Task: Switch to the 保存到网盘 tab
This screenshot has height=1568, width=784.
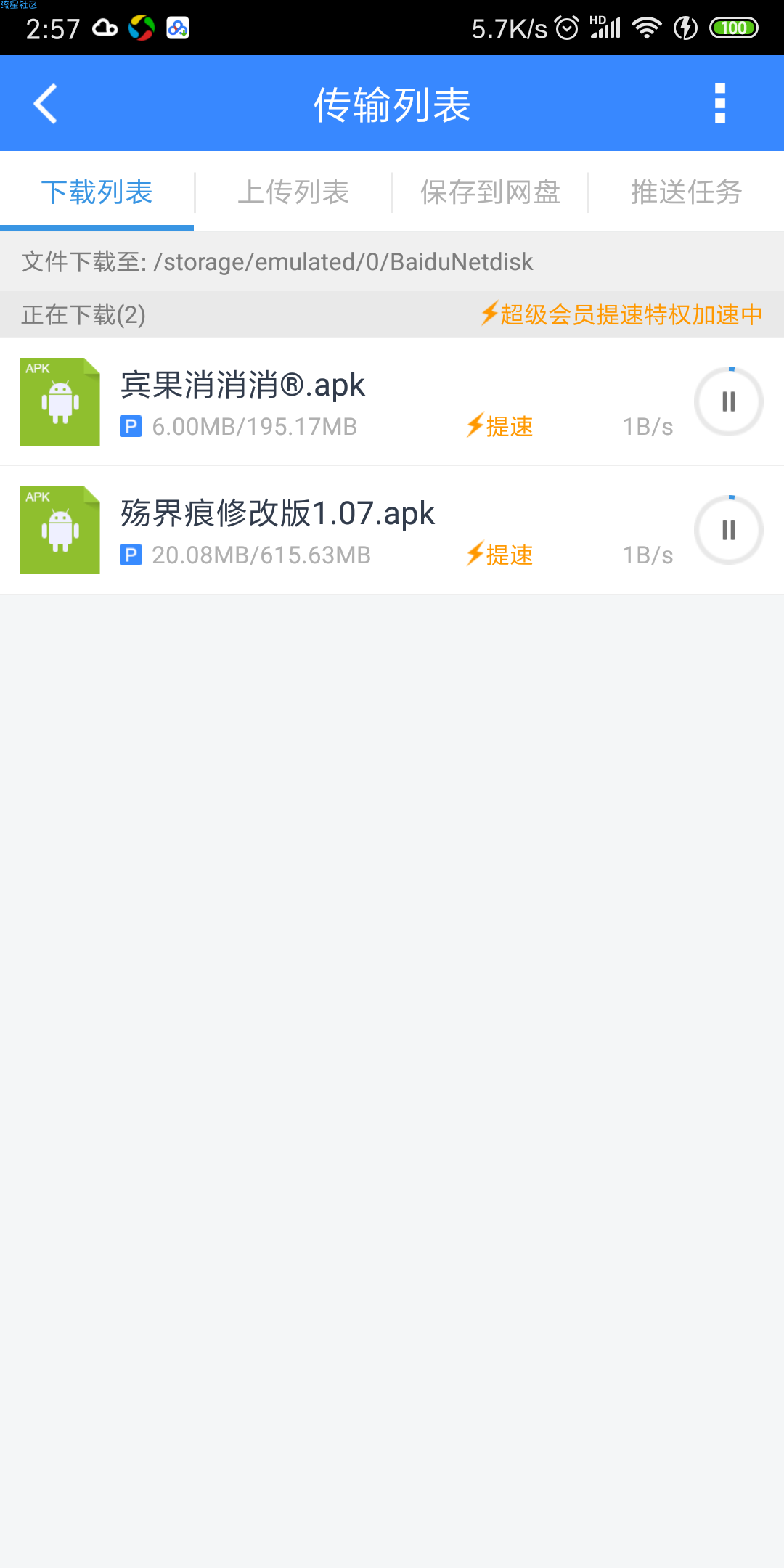Action: pyautogui.click(x=490, y=192)
